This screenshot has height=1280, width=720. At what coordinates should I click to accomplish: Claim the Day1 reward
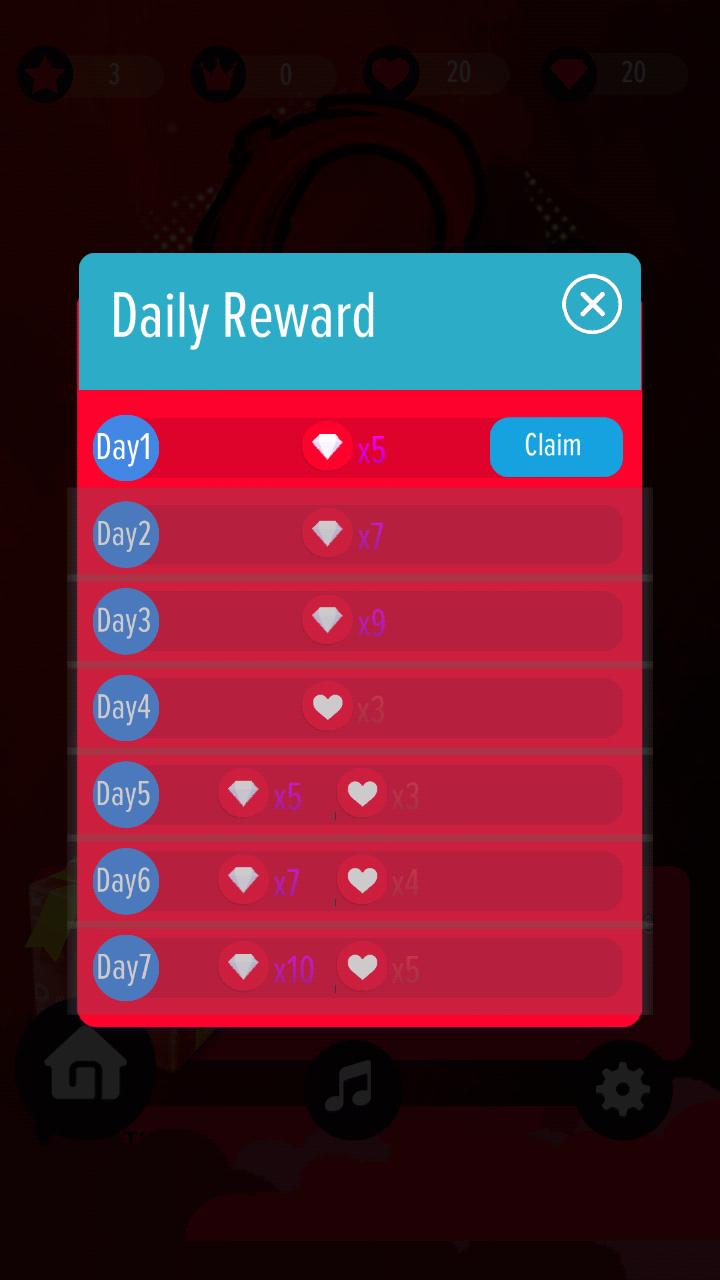(x=556, y=446)
